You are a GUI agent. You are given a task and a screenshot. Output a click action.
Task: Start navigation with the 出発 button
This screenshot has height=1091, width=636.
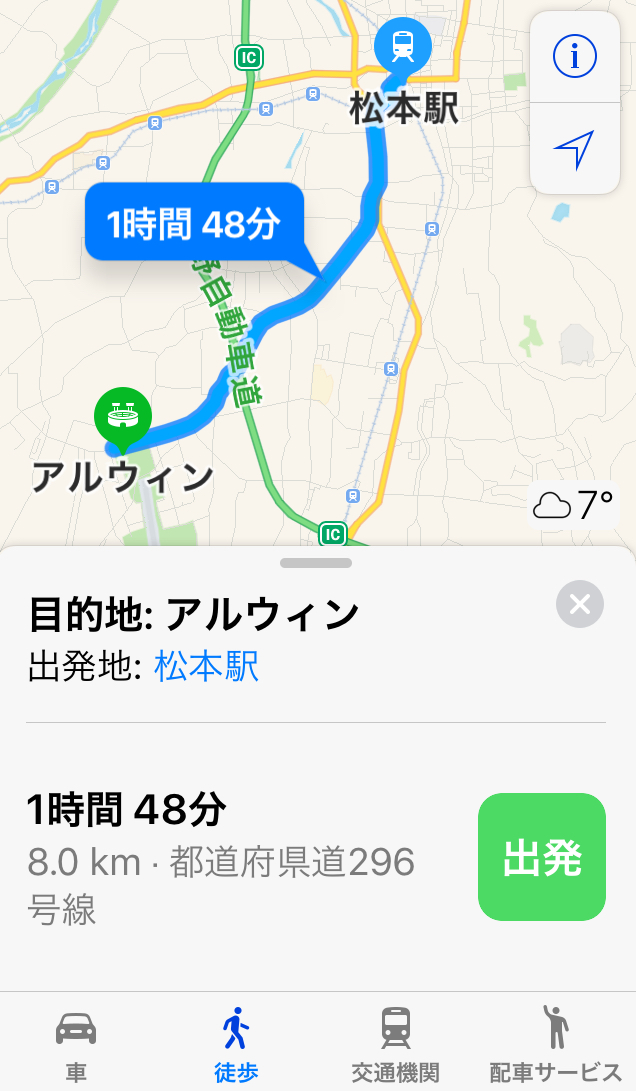(x=541, y=857)
